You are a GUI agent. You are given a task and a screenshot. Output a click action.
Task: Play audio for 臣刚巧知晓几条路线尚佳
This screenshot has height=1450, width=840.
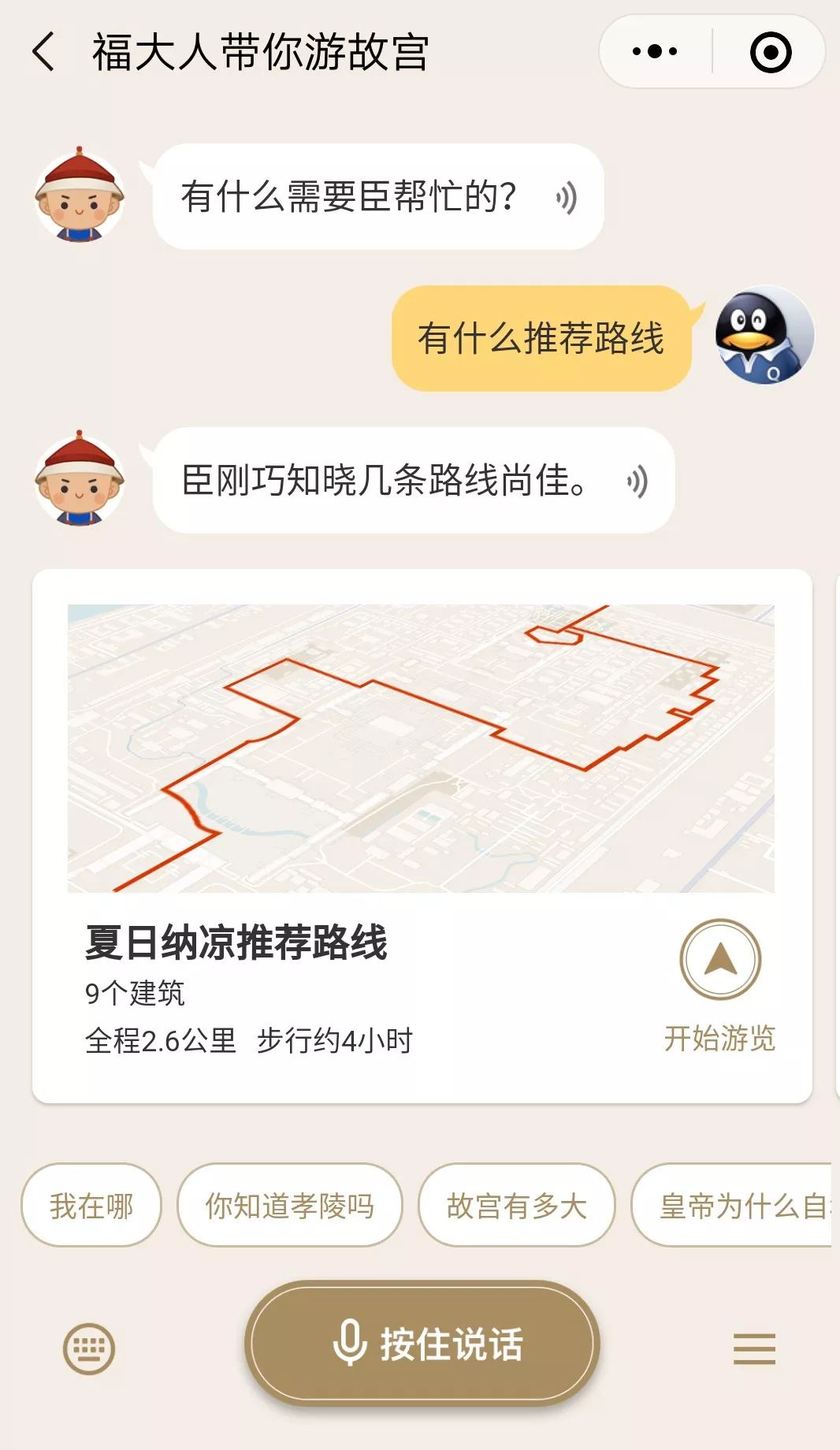point(637,481)
